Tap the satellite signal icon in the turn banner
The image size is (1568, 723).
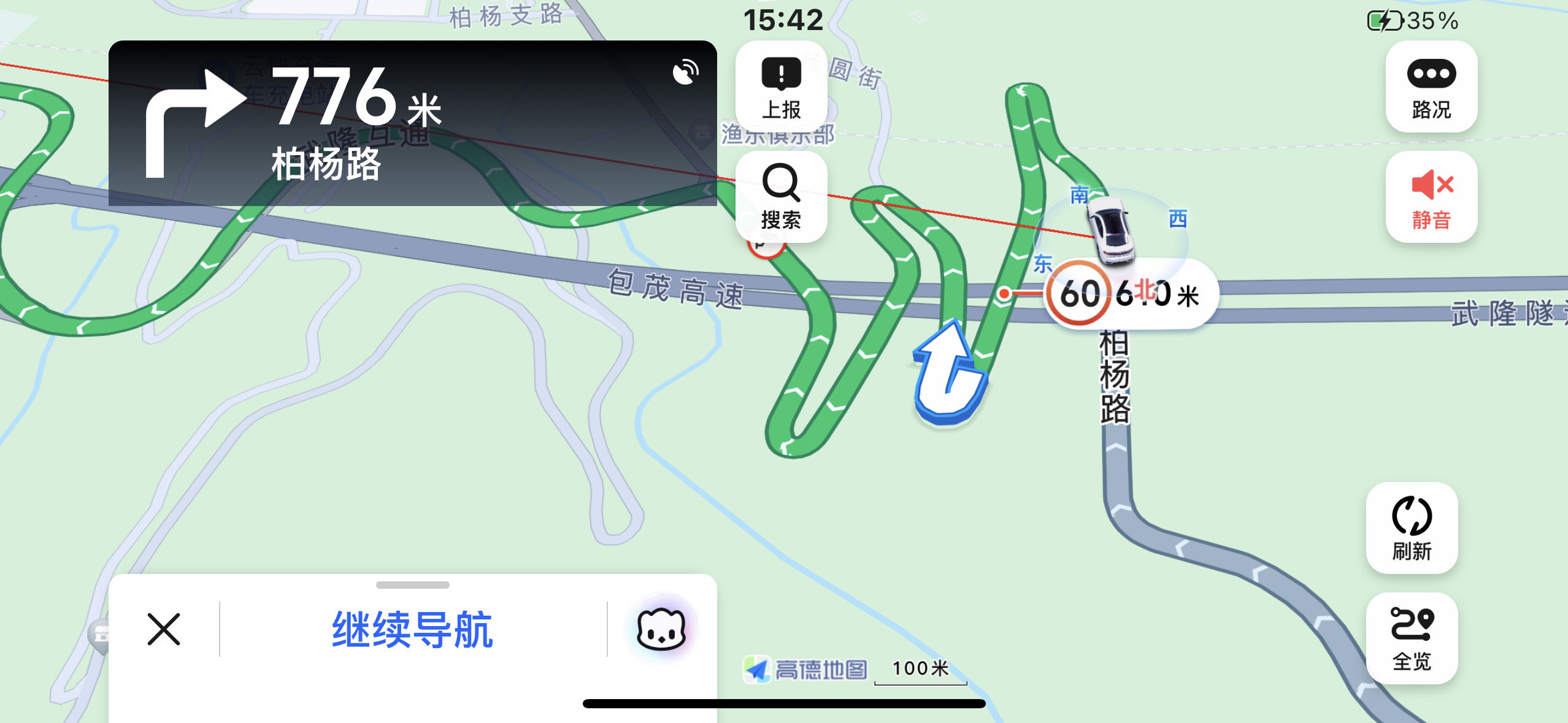pyautogui.click(x=685, y=73)
